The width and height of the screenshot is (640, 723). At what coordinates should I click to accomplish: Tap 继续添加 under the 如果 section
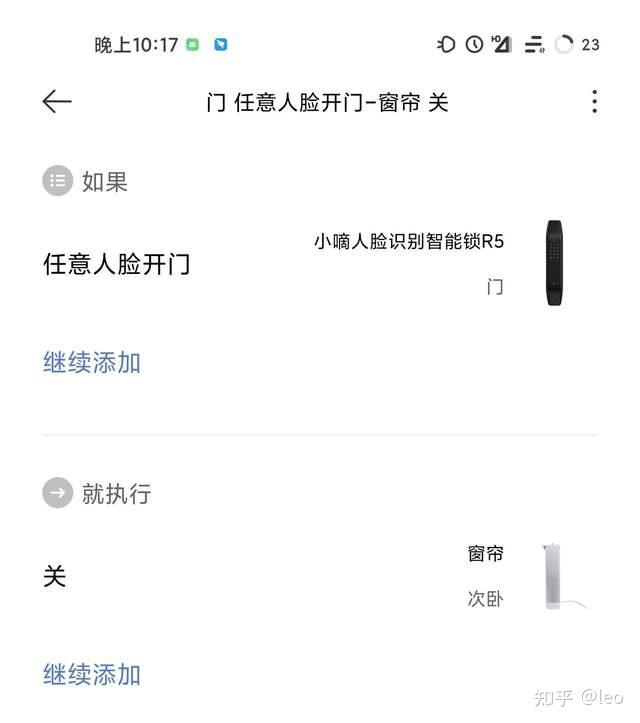92,362
